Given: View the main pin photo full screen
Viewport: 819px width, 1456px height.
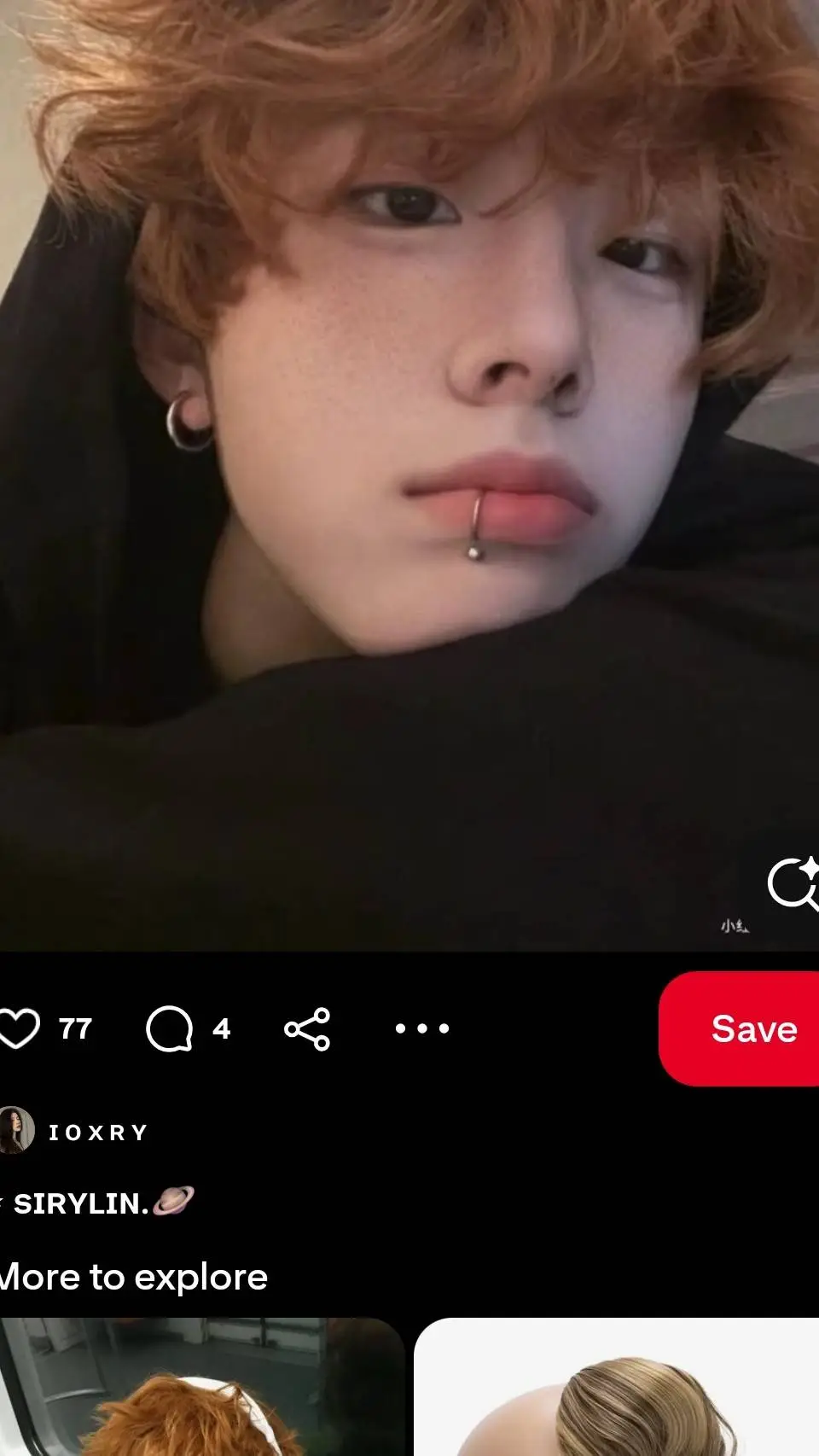Looking at the screenshot, I should pyautogui.click(x=409, y=469).
